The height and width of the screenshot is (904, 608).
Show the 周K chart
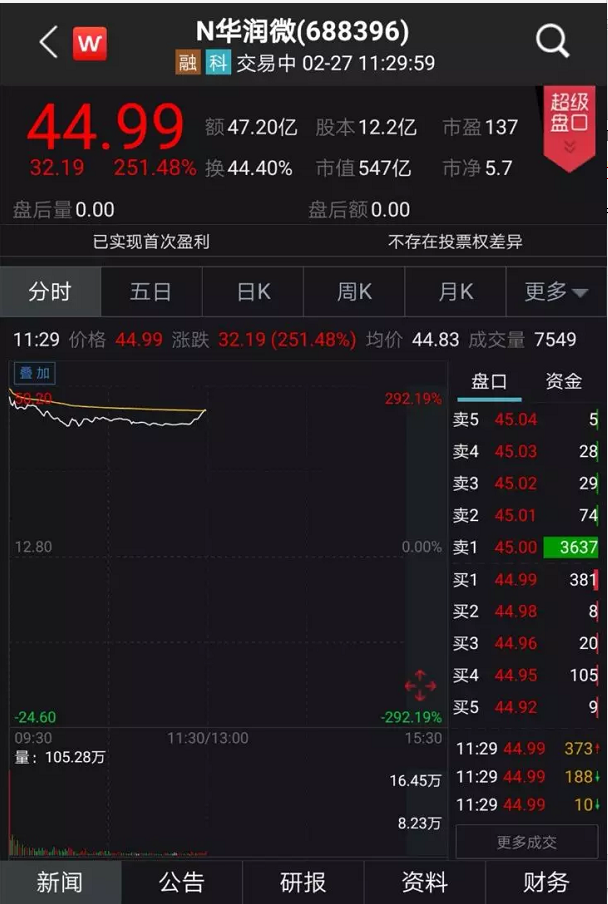pos(354,292)
